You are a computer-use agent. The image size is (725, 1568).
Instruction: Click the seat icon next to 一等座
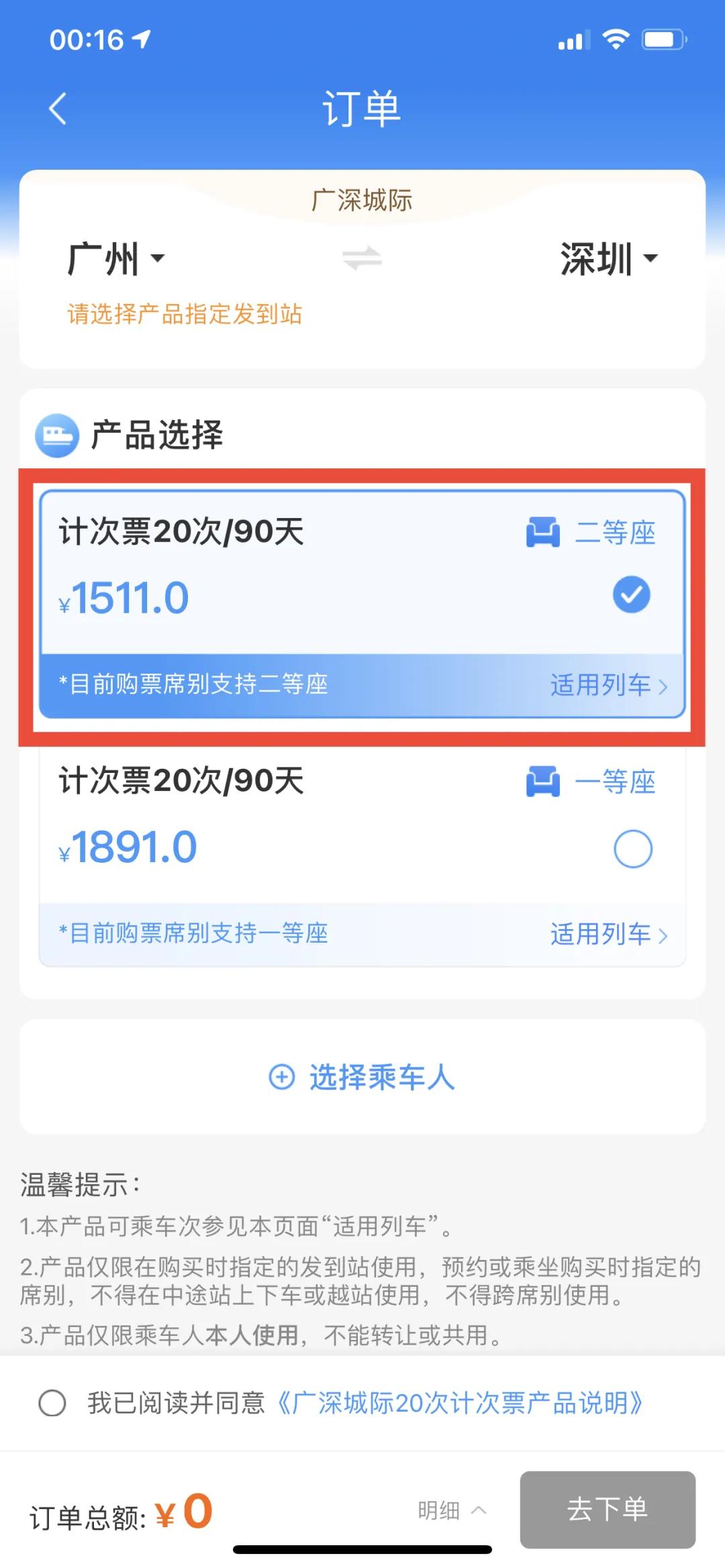[x=541, y=783]
